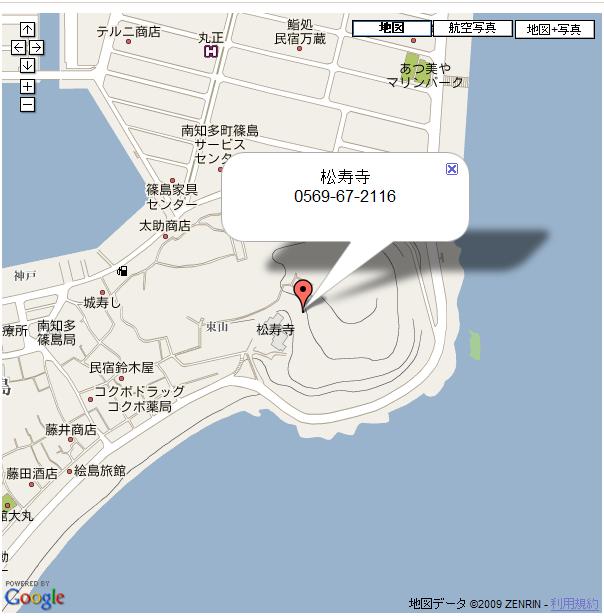
Task: Tap the red location marker pin
Action: coord(305,294)
